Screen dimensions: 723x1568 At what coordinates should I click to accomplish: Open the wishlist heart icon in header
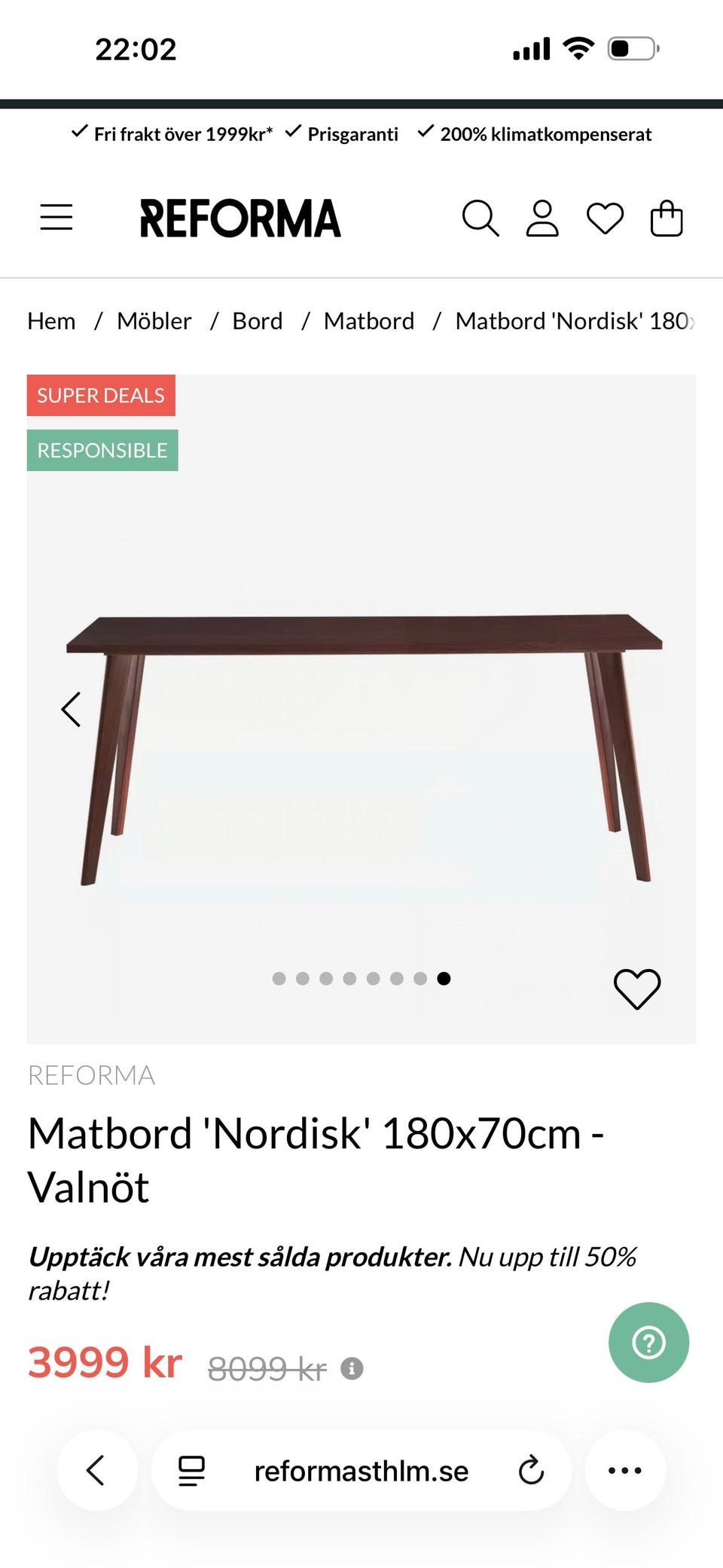(x=604, y=219)
